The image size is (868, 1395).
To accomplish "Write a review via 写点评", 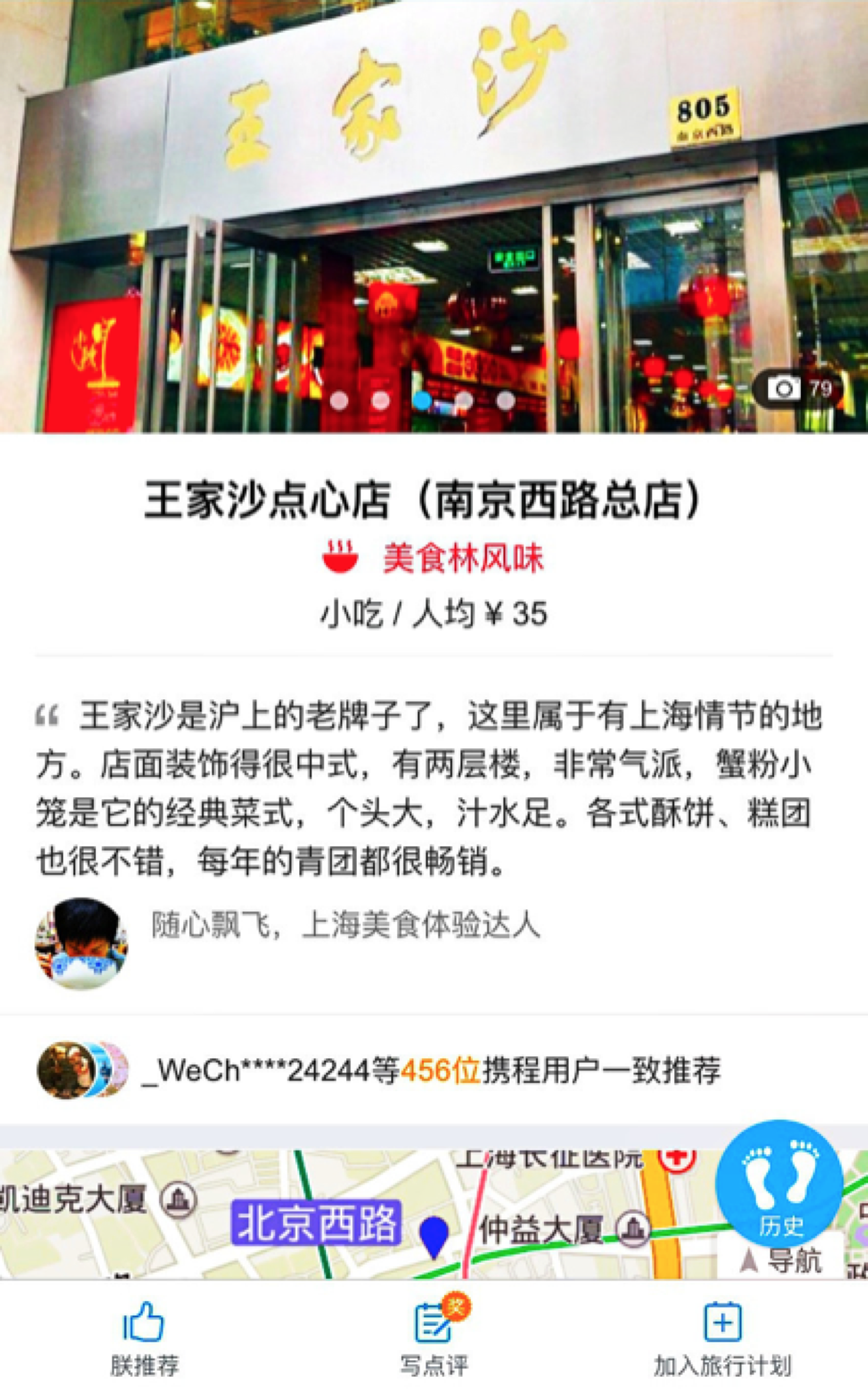I will click(x=434, y=1338).
